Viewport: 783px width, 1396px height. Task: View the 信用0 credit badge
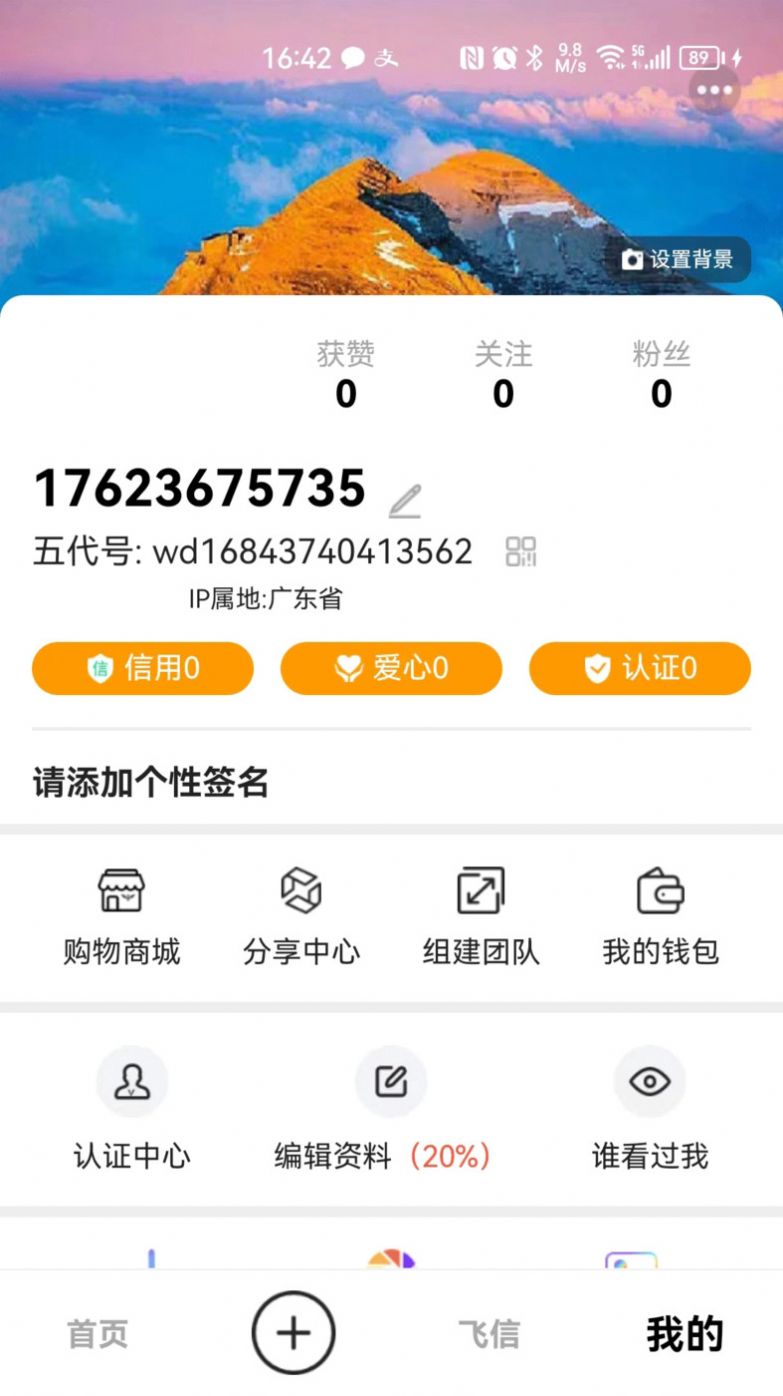click(x=142, y=668)
